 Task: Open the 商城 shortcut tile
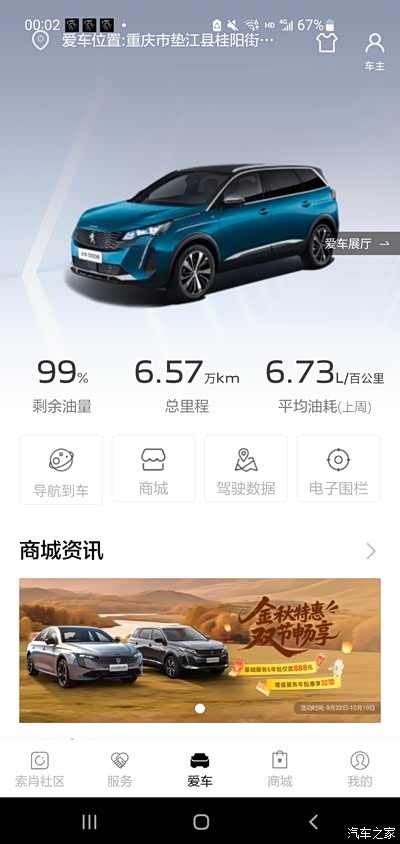coord(153,470)
